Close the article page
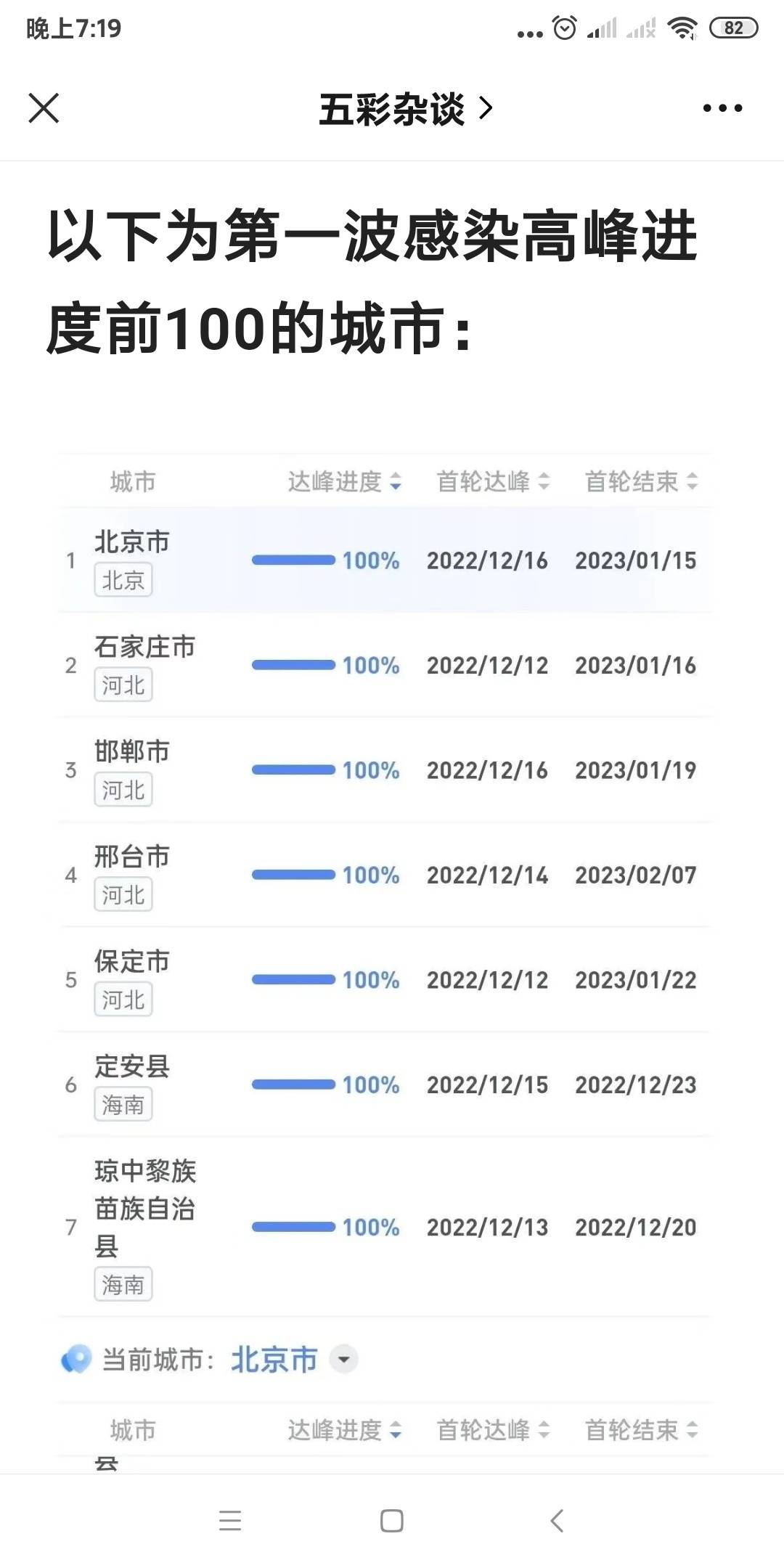 (44, 108)
